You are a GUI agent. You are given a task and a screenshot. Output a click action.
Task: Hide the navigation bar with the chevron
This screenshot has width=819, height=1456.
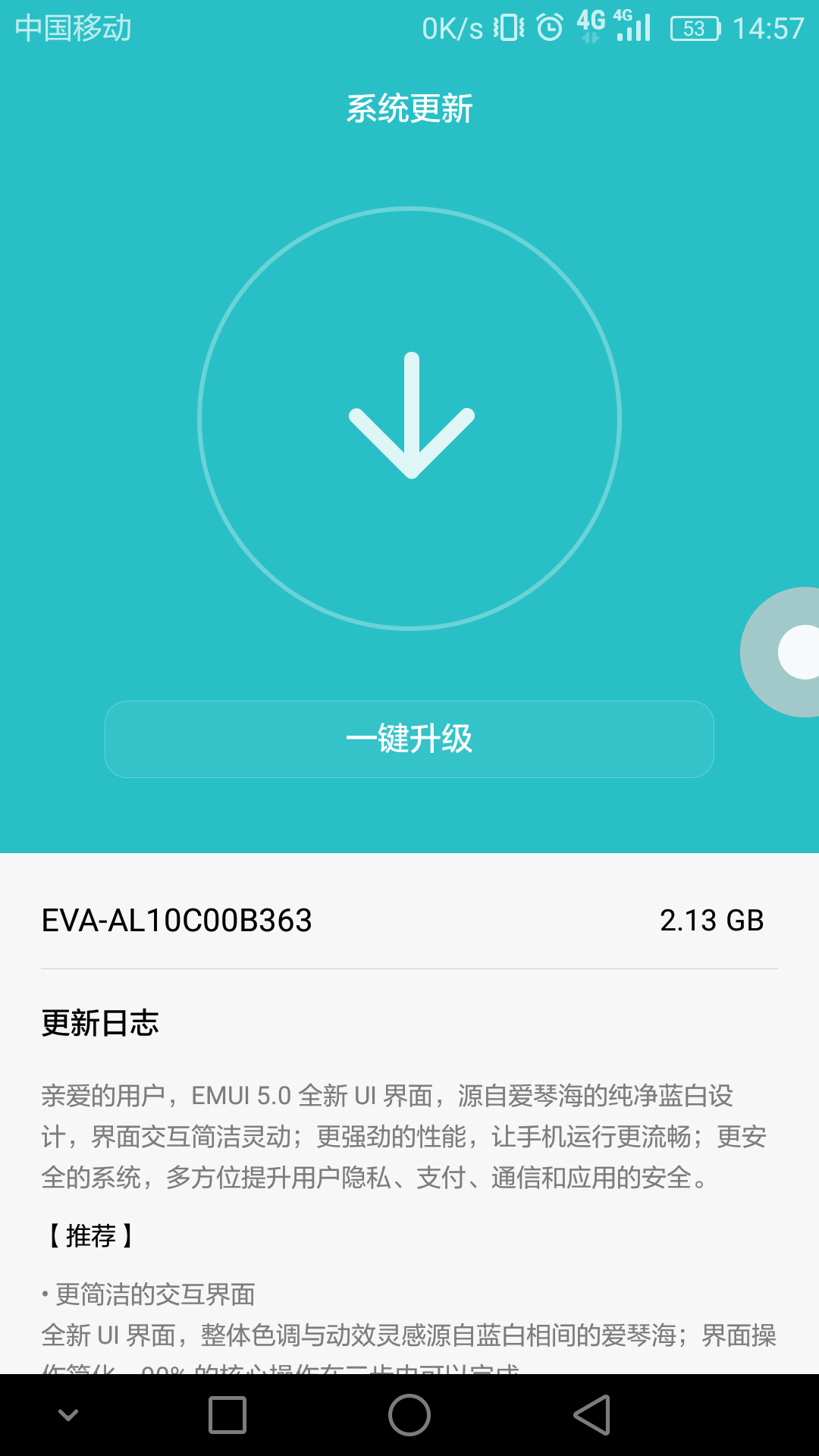pos(68,1415)
